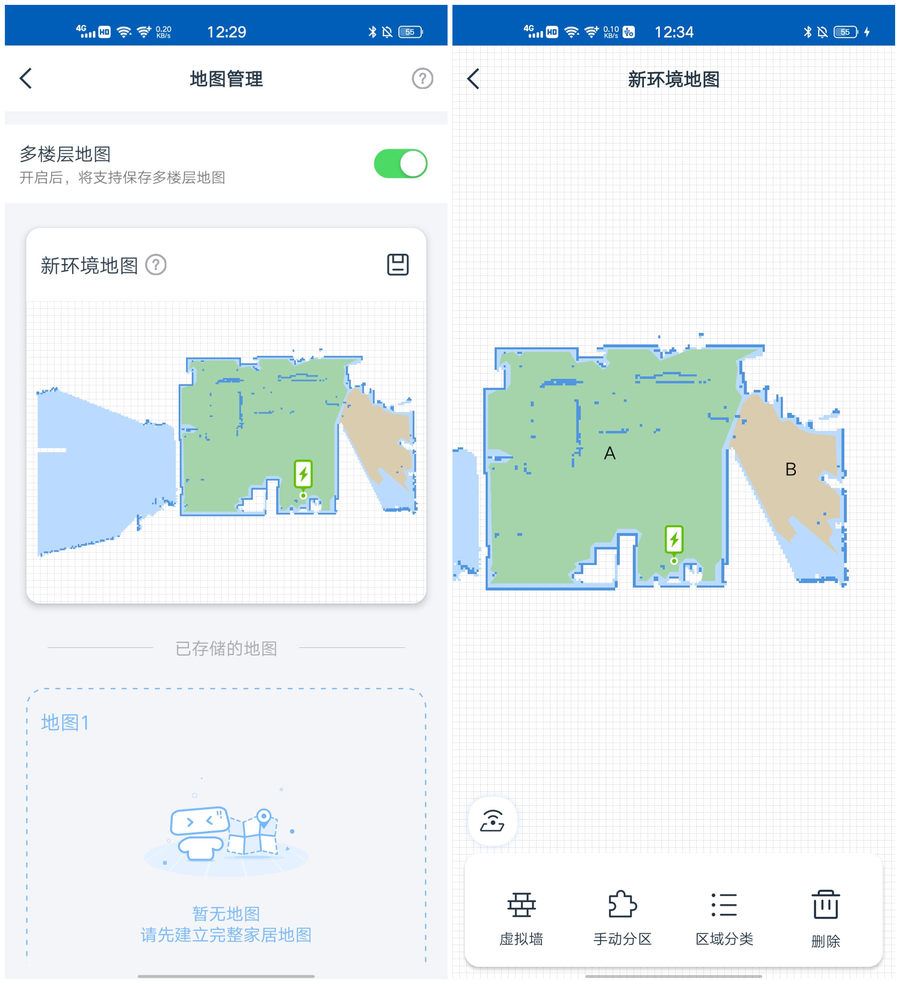
Task: Go back from the 新环境地图 editing screen
Action: 474,79
